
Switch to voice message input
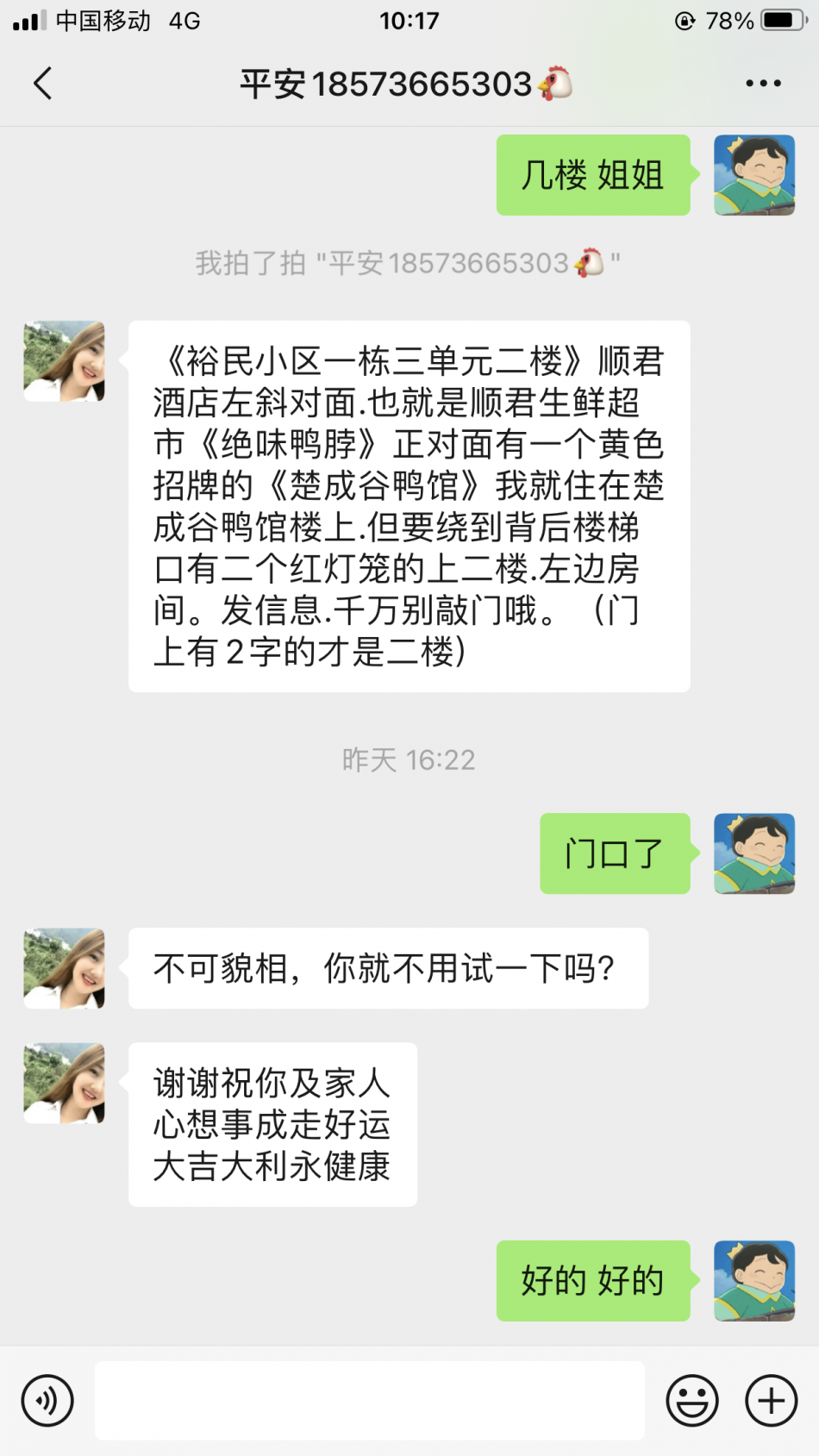pyautogui.click(x=47, y=1400)
